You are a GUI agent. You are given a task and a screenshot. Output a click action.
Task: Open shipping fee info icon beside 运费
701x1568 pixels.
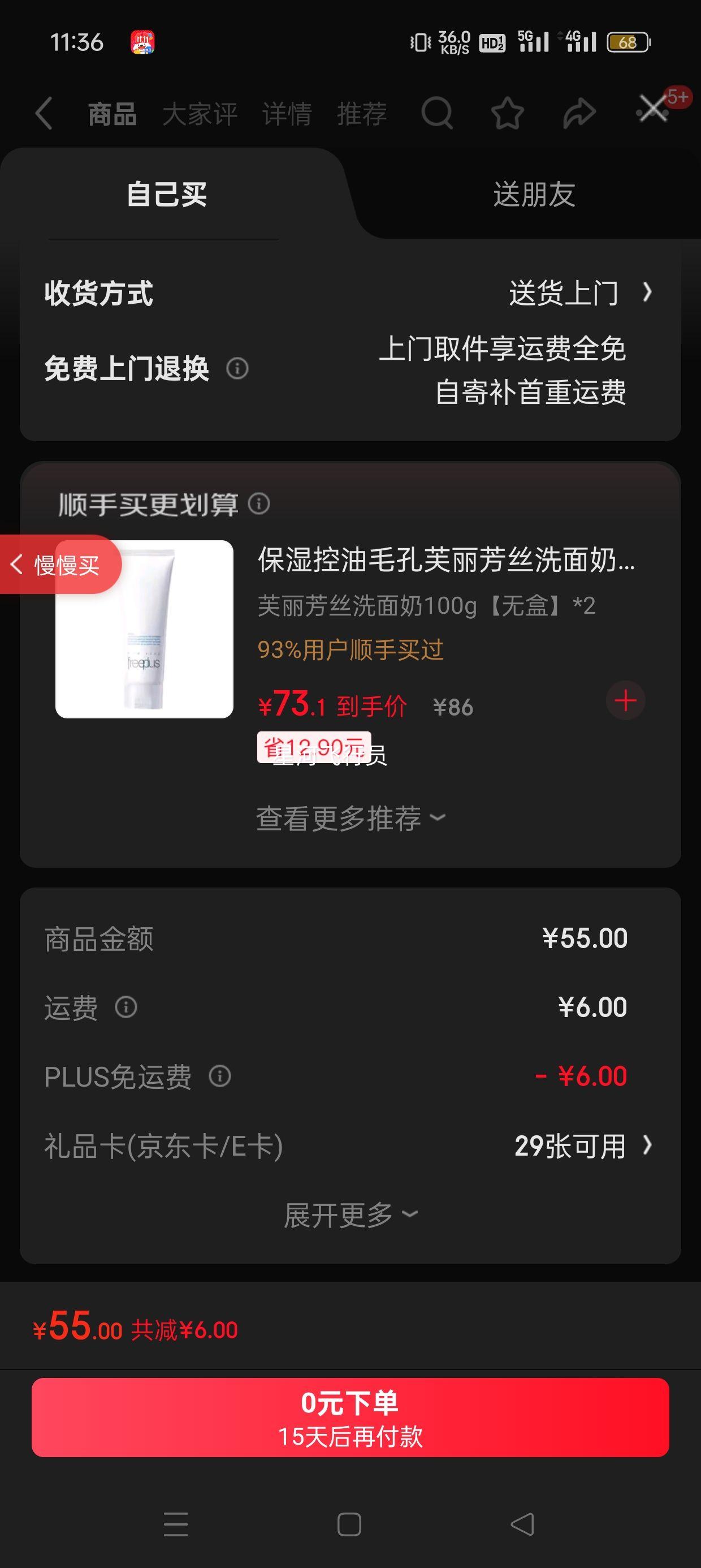(125, 1007)
